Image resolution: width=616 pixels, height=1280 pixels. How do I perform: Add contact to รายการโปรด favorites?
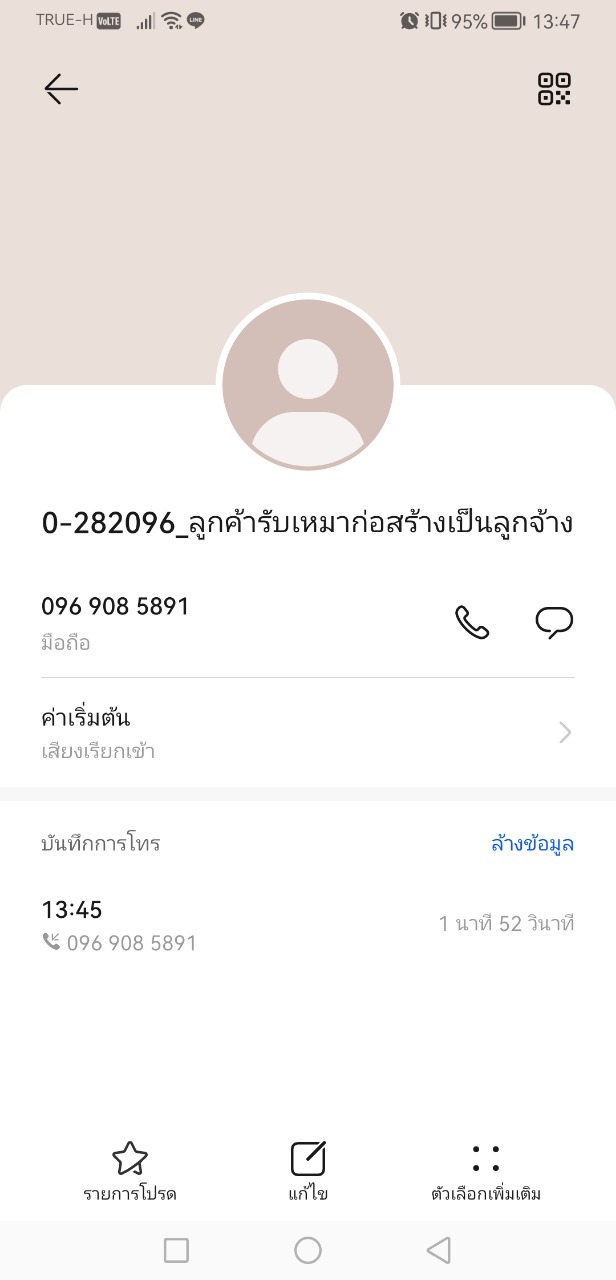(130, 1172)
